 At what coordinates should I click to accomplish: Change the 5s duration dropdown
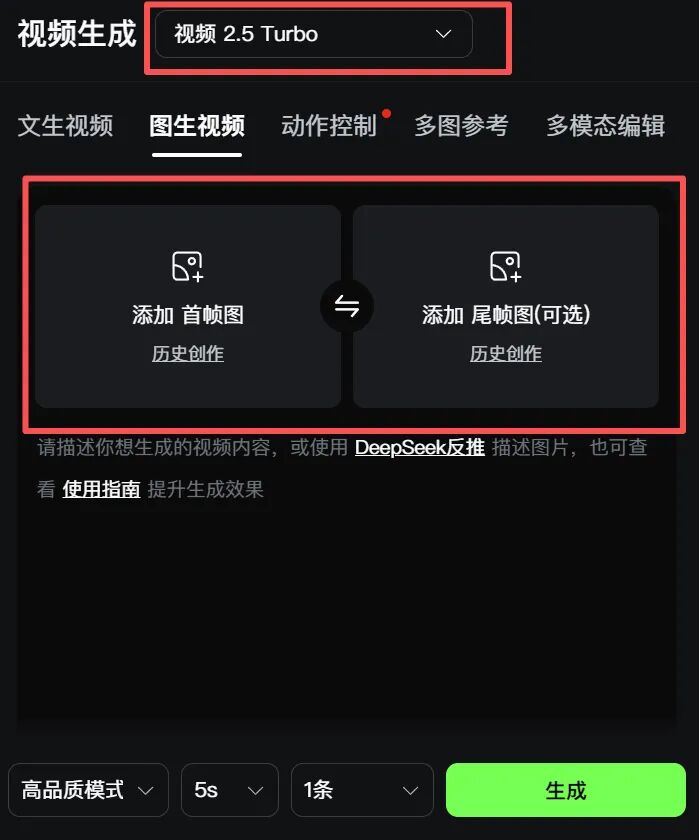pos(229,790)
